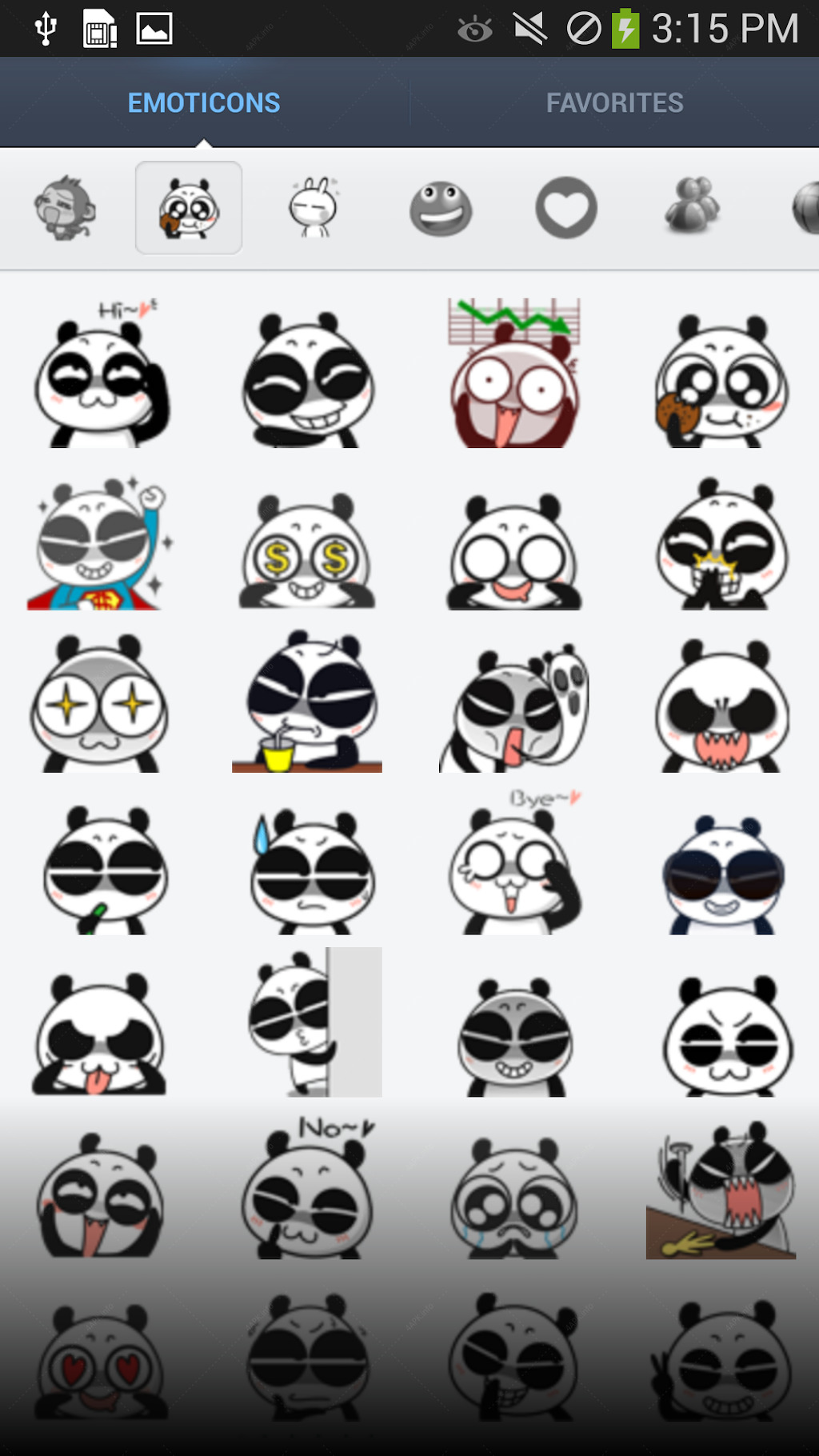Open the rabbit emoticon category

[314, 208]
